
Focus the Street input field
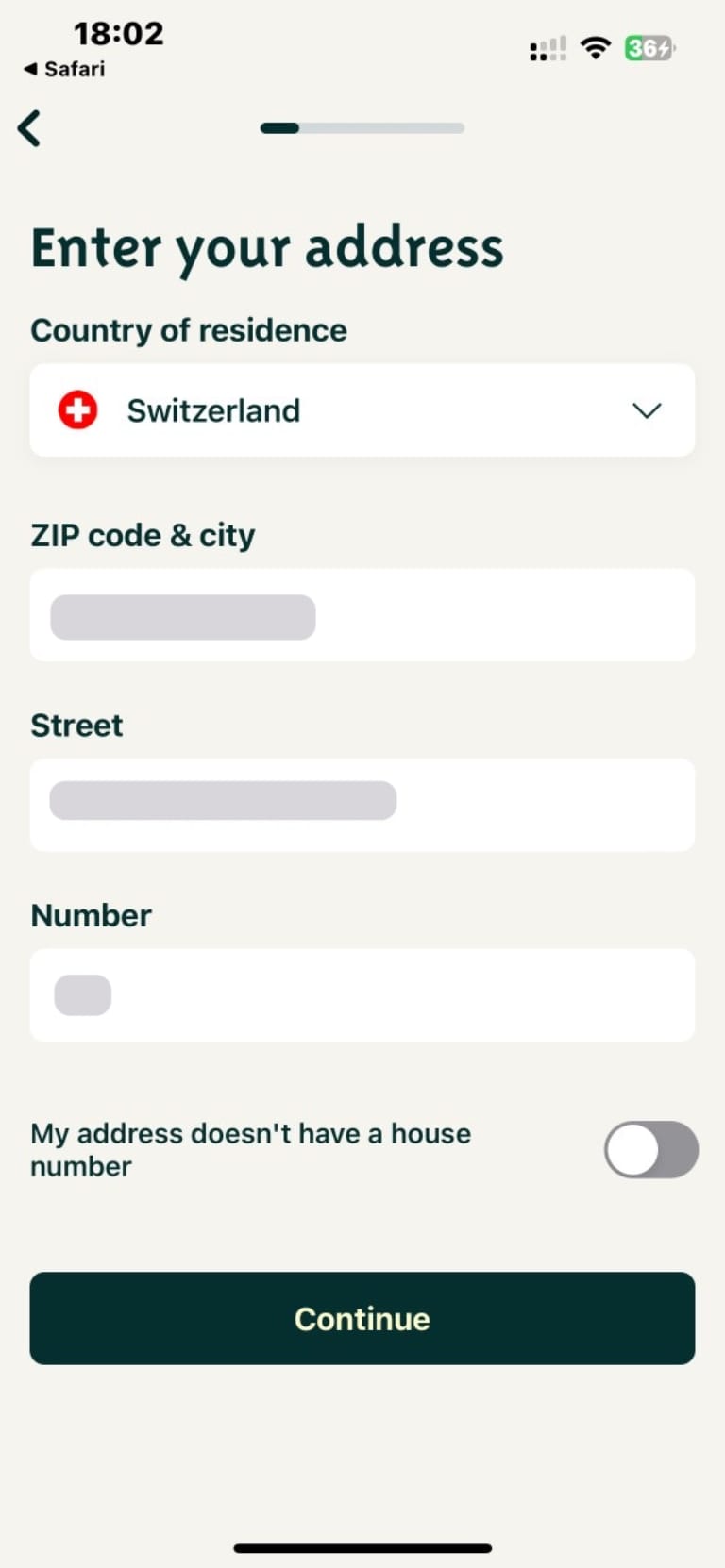362,805
